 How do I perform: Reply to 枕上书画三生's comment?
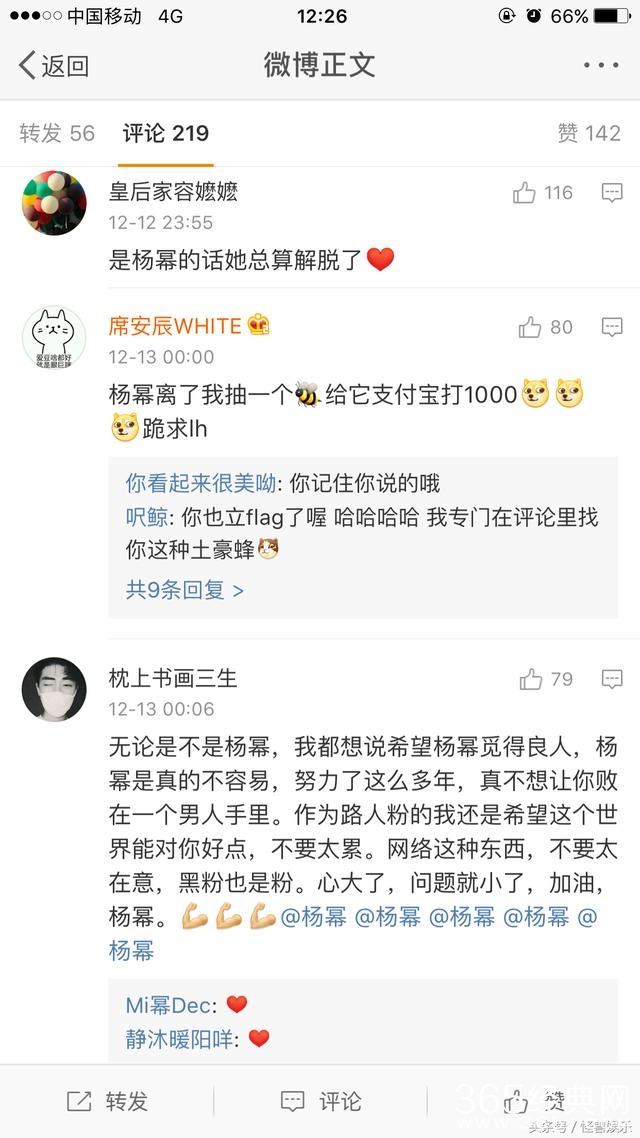click(612, 680)
